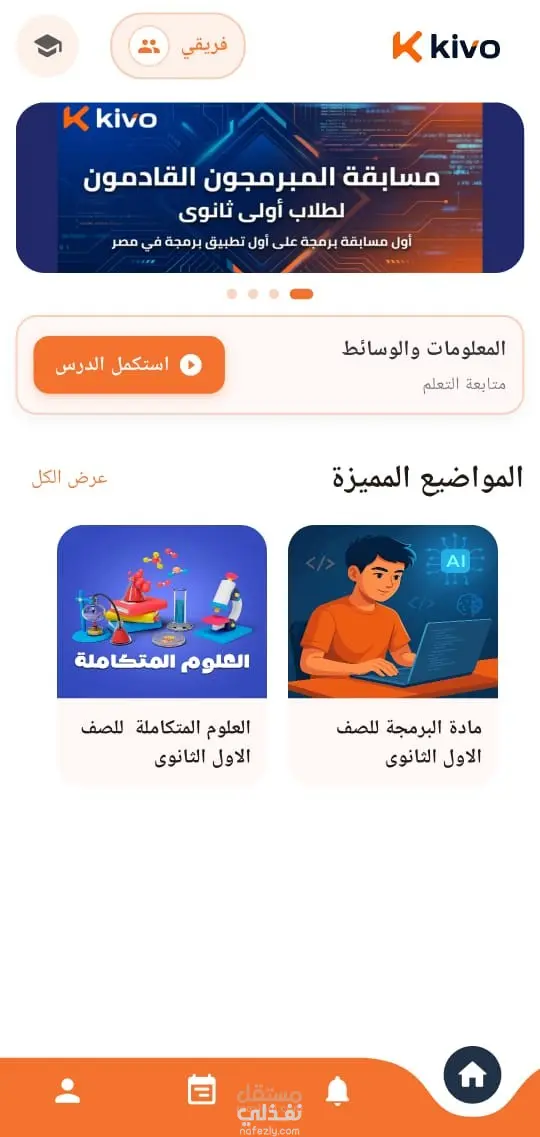Viewport: 540px width, 1137px height.
Task: Open the العلوم المتكاملة subject card
Action: [x=162, y=654]
